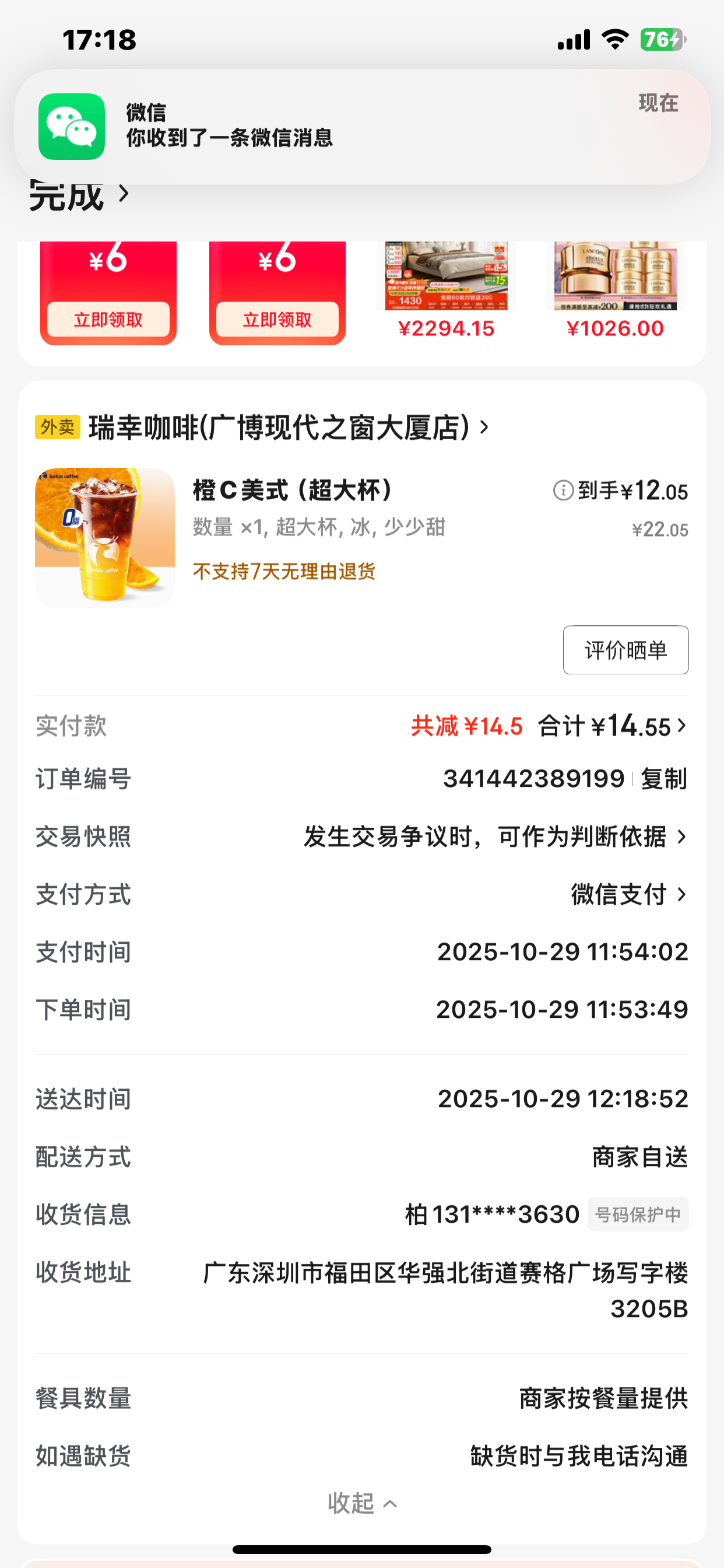
Task: Open 支付方式 微信支付 details
Action: [x=628, y=894]
